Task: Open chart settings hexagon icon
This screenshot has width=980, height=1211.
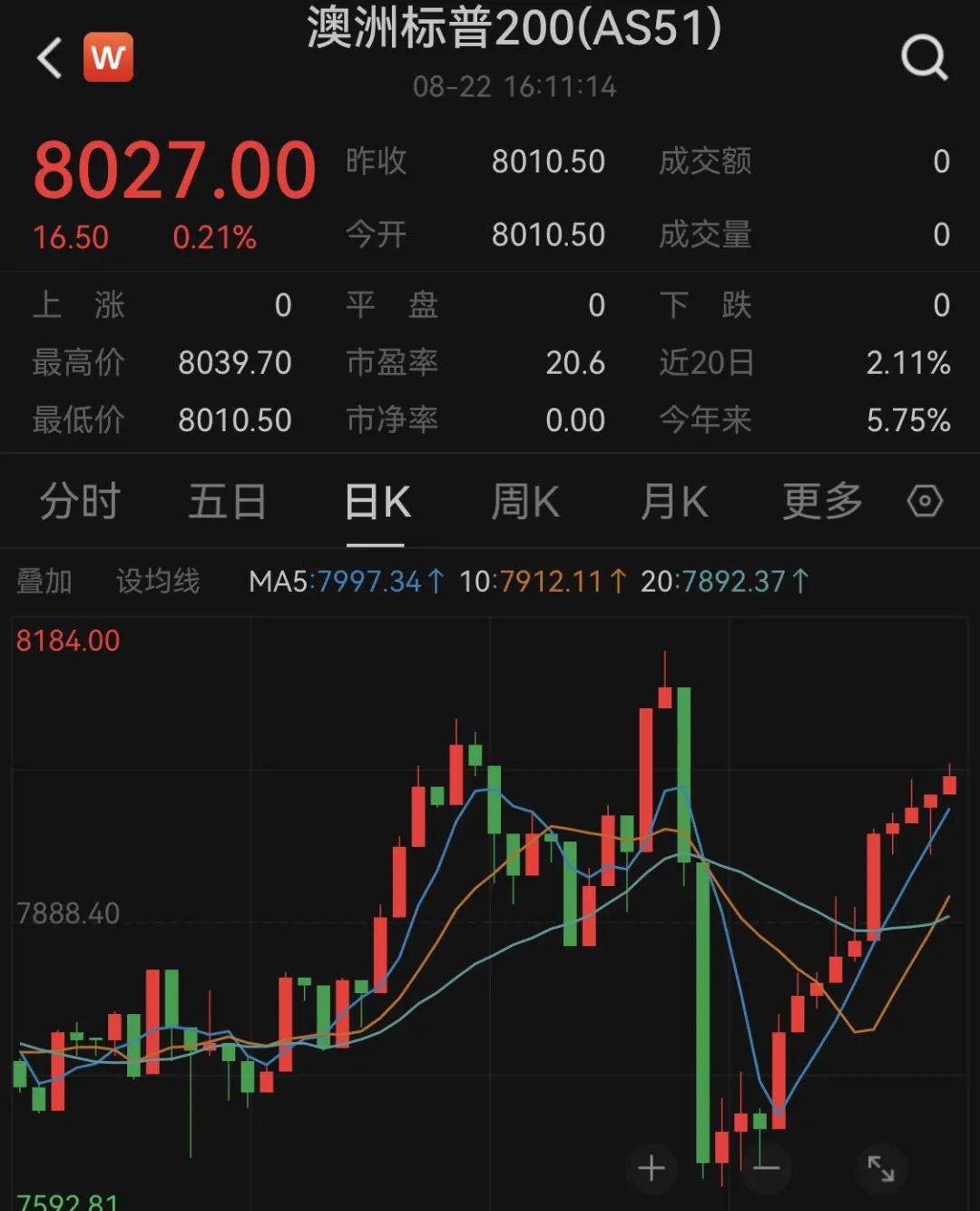Action: [925, 501]
